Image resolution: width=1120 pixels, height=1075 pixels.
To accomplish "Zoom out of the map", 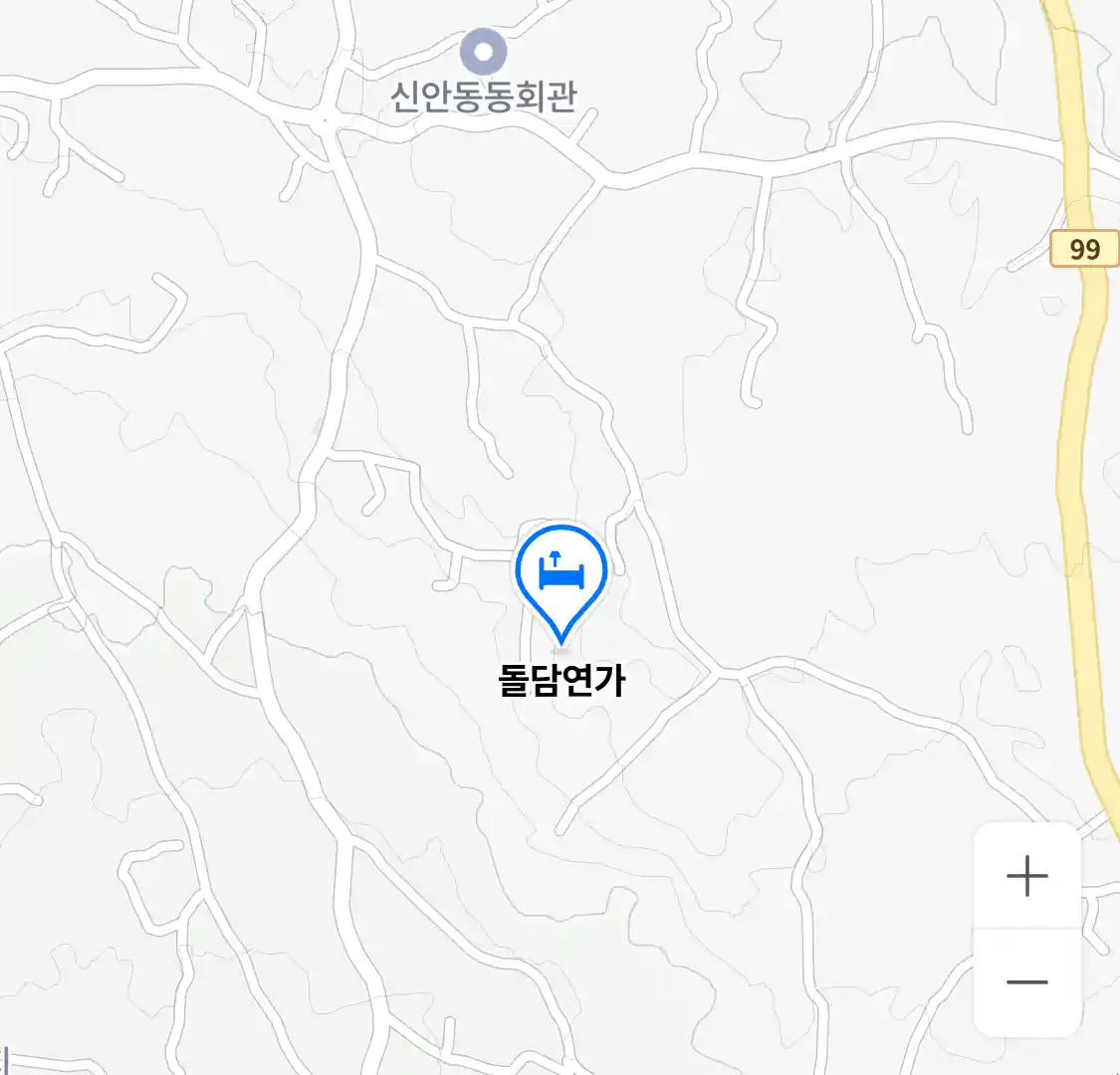I will (1026, 982).
